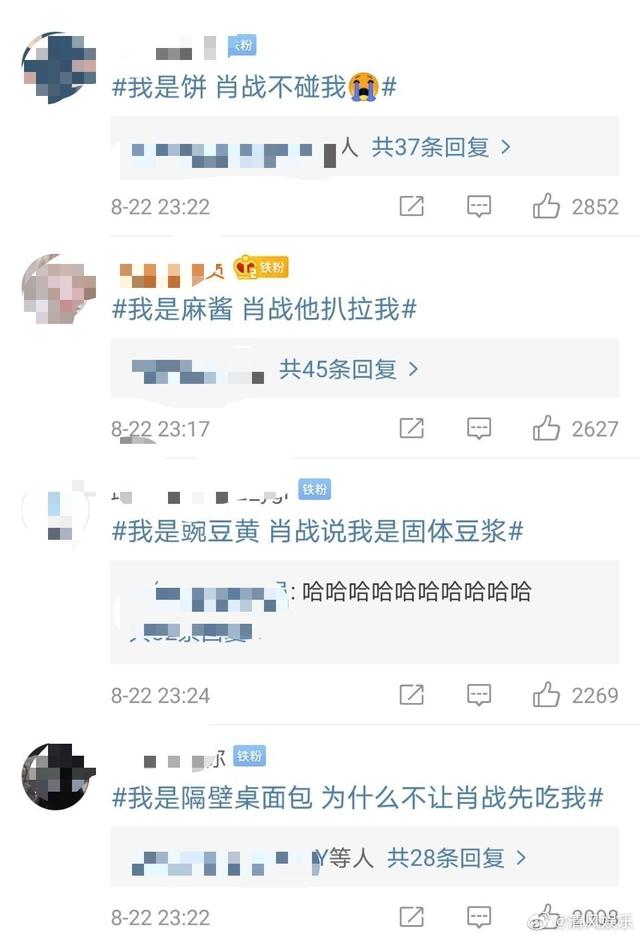Open hashtag #我是隔壁桌面包 为什么不让肖战先吃我#
The width and height of the screenshot is (640, 937).
point(358,798)
